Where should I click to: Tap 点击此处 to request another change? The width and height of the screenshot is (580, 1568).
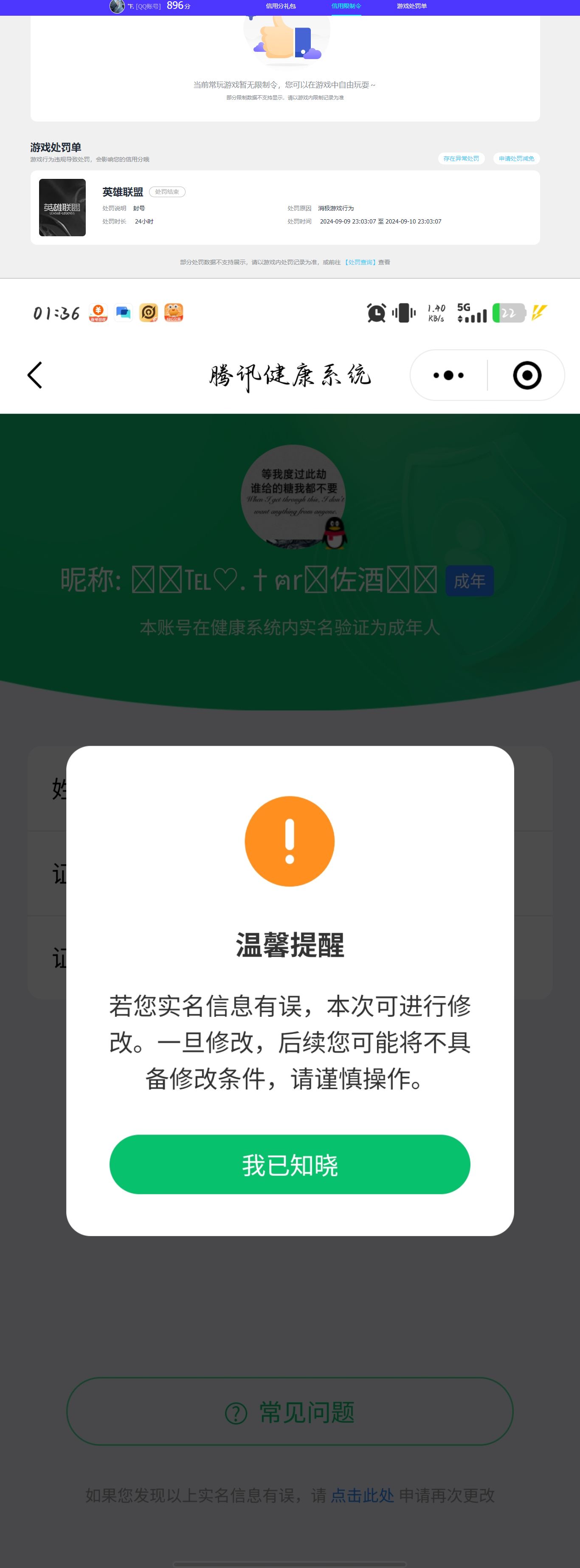point(362,1495)
